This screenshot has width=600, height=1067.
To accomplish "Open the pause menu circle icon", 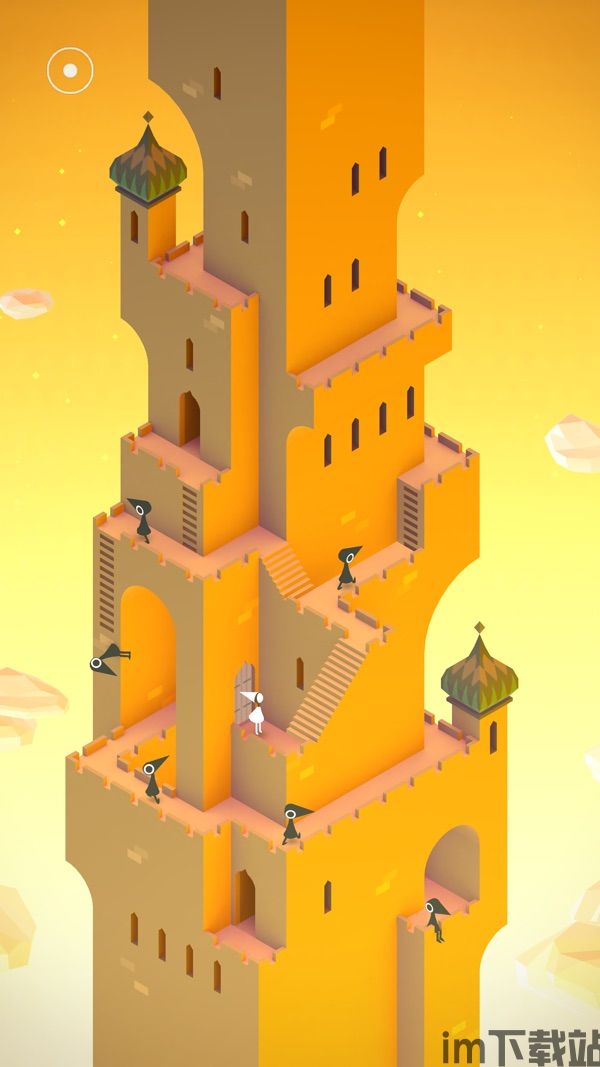I will pos(70,70).
